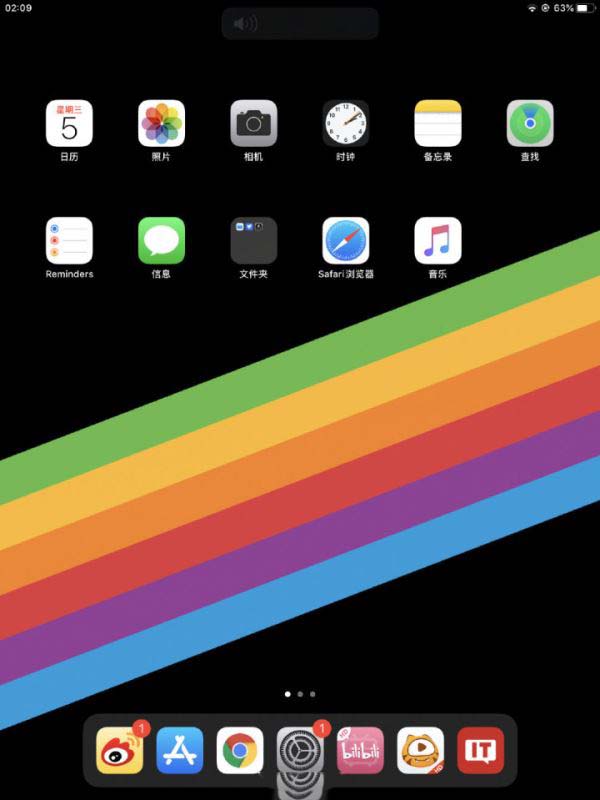Open the red IT app in the dock
This screenshot has height=800, width=600.
tap(481, 750)
